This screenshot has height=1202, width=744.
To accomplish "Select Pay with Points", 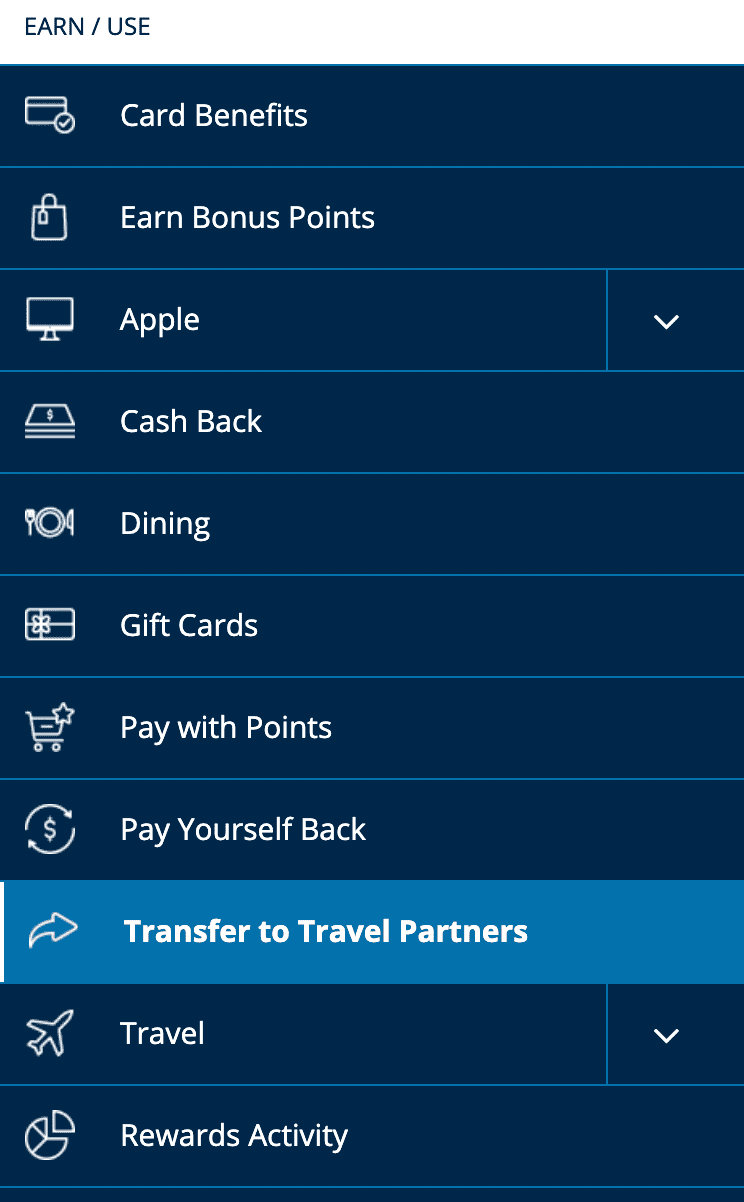I will [372, 728].
